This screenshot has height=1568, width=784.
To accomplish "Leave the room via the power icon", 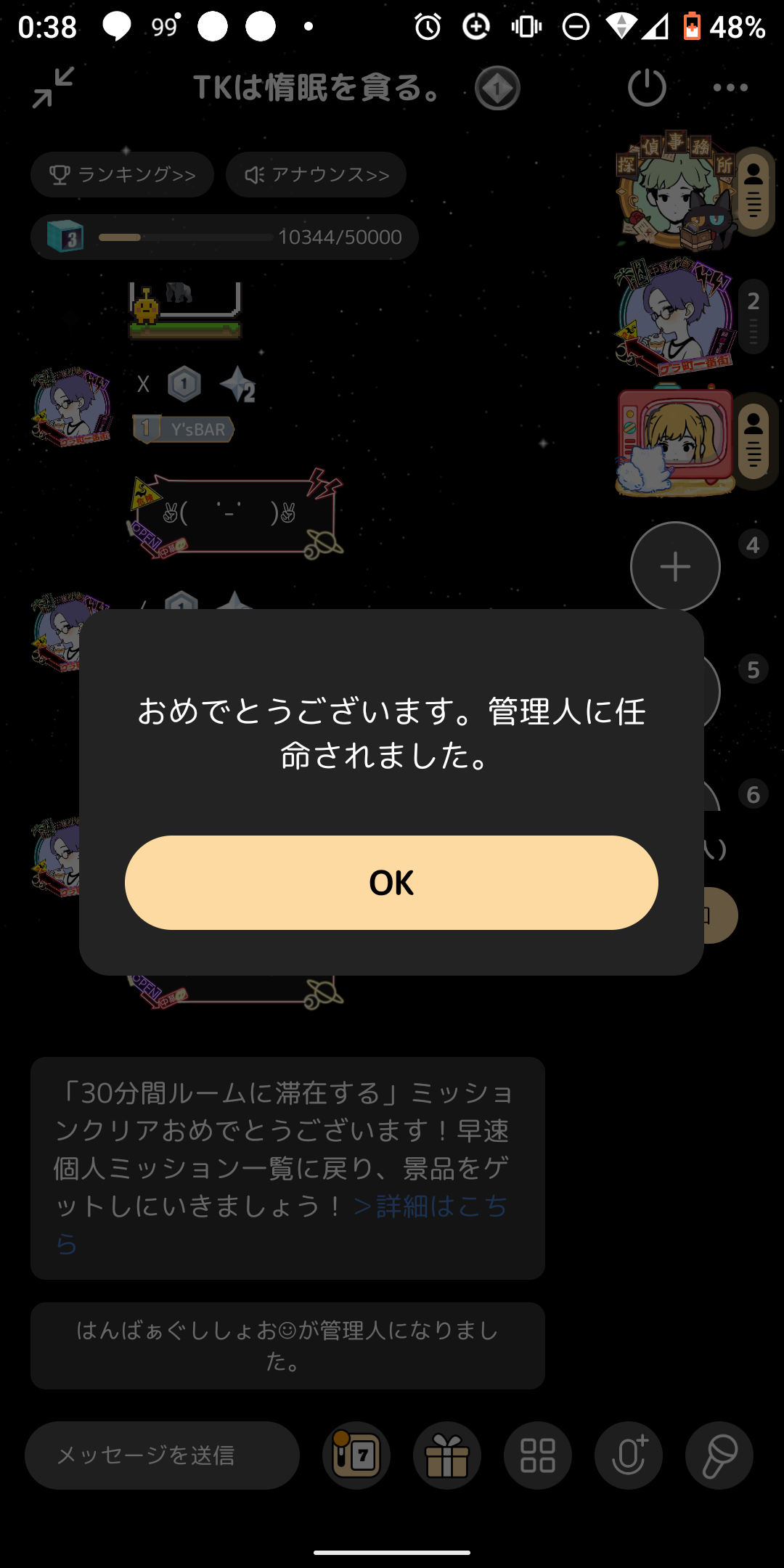I will [x=646, y=88].
